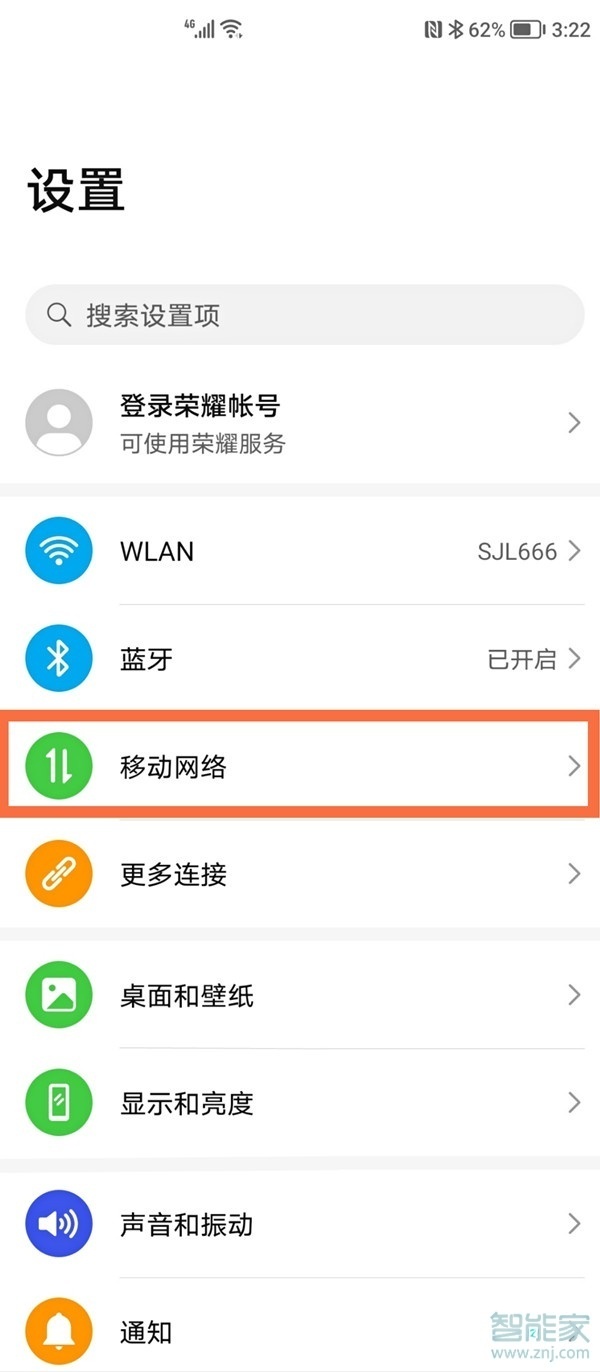Open 蓝牙 settings

(x=300, y=659)
